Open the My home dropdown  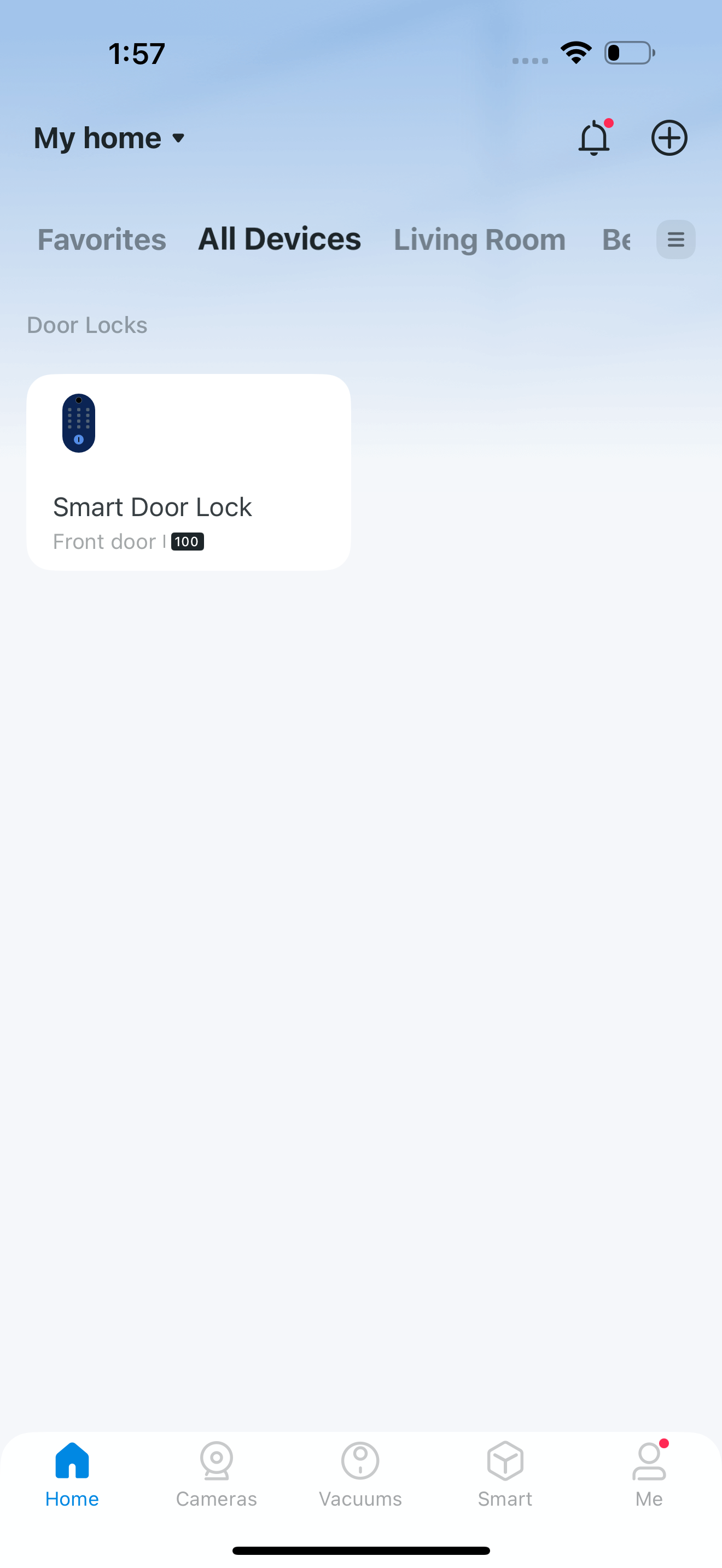(x=109, y=138)
